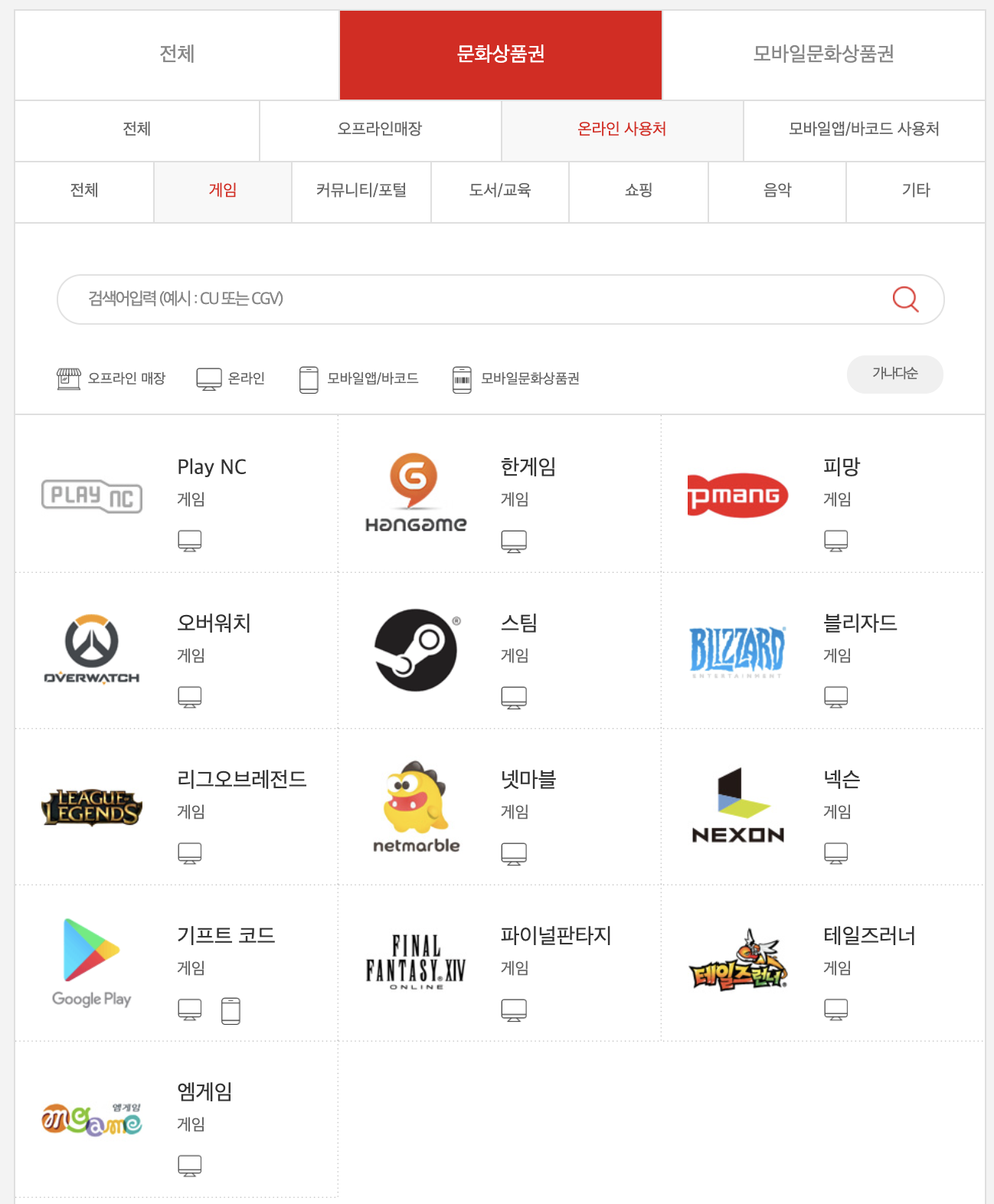Select the 모바일앱/바코드 사용처 filter
Image resolution: width=994 pixels, height=1204 pixels.
tap(864, 130)
